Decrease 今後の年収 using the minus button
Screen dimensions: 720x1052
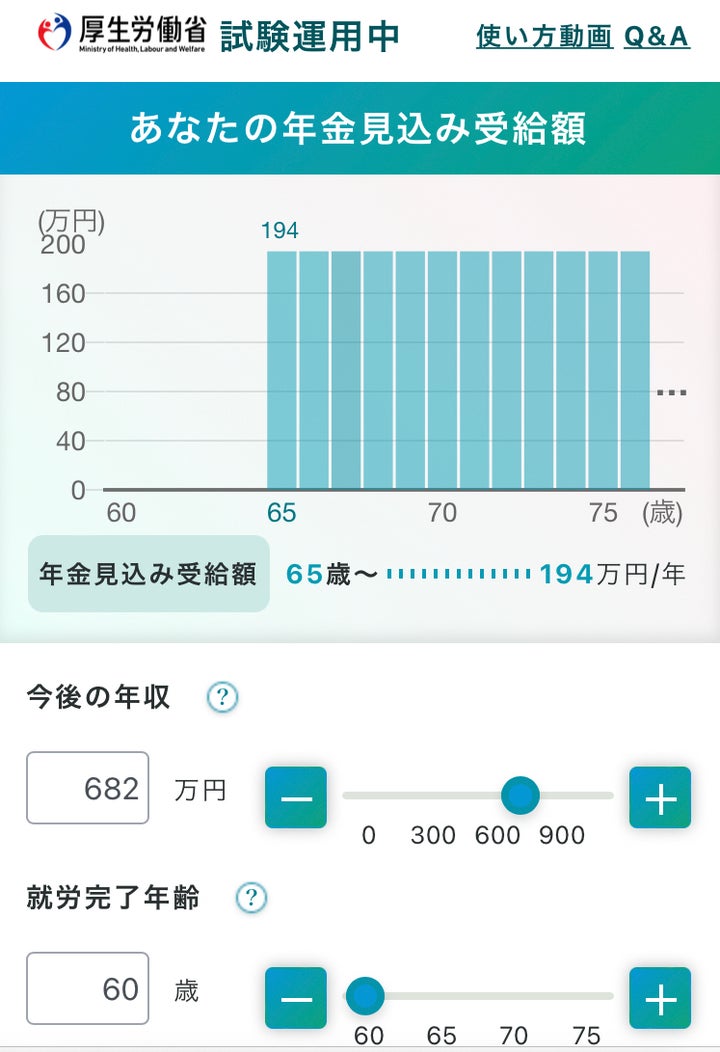point(294,798)
